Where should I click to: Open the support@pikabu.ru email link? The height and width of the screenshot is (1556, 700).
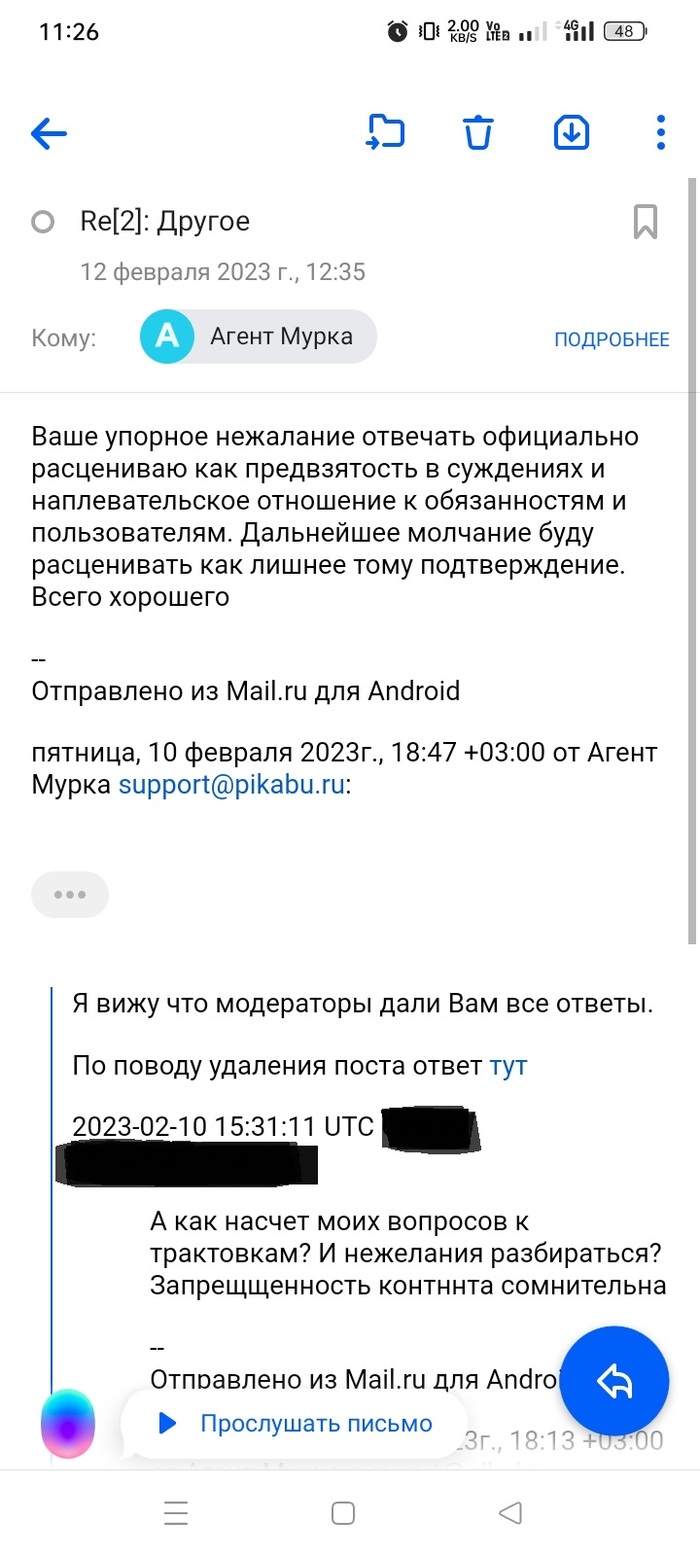(232, 785)
